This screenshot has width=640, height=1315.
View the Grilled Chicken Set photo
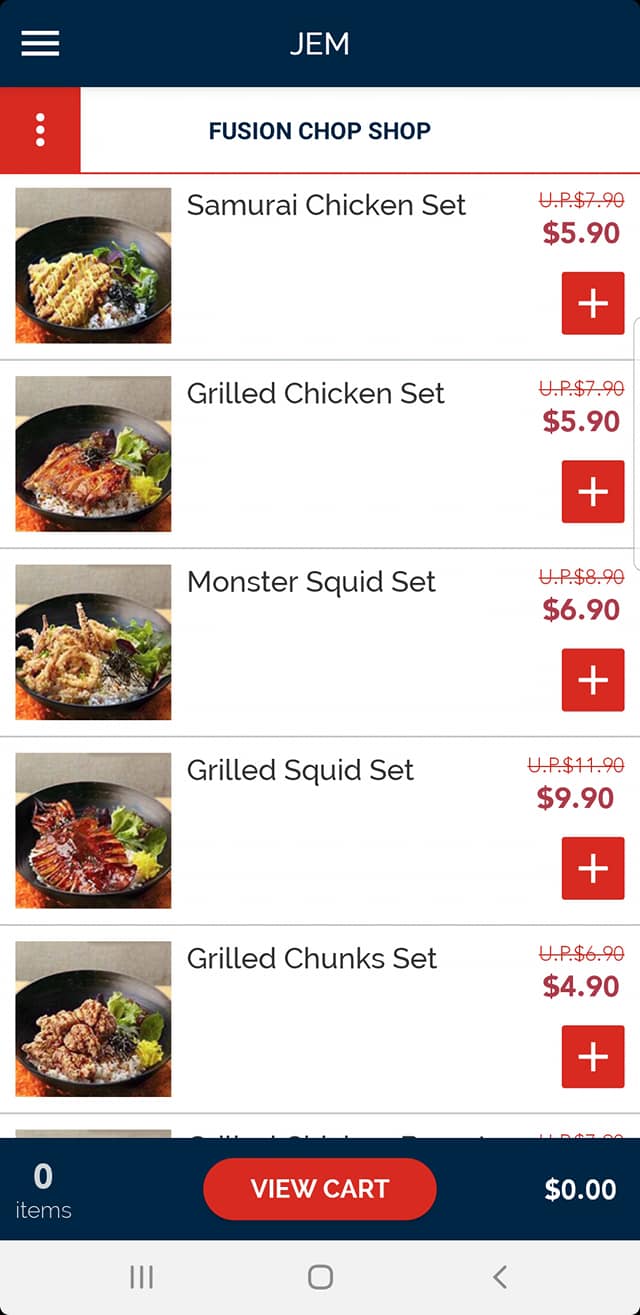pos(93,453)
